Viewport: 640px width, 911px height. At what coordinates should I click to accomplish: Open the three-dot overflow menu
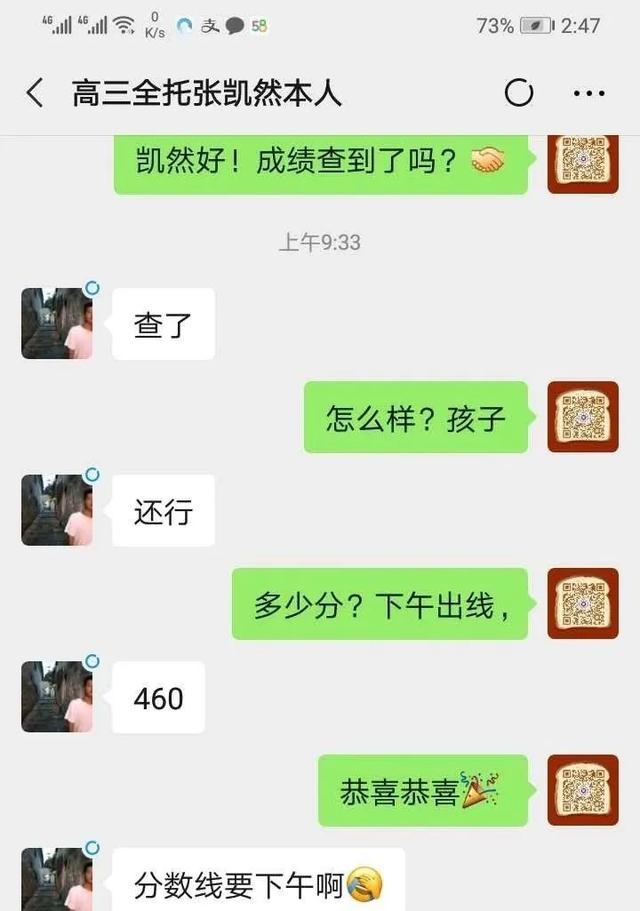[588, 93]
